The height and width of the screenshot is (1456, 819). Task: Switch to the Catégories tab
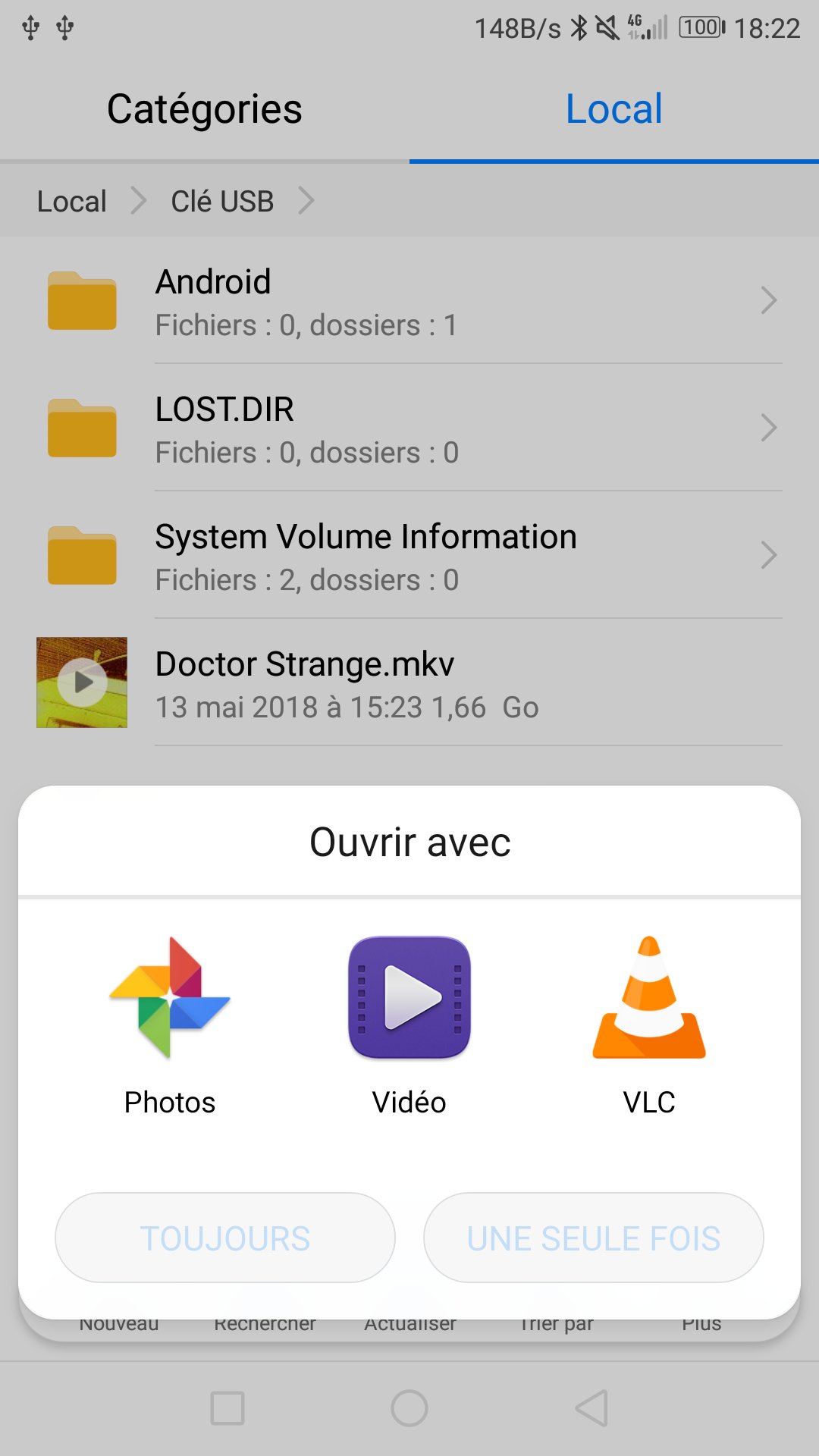click(x=205, y=109)
